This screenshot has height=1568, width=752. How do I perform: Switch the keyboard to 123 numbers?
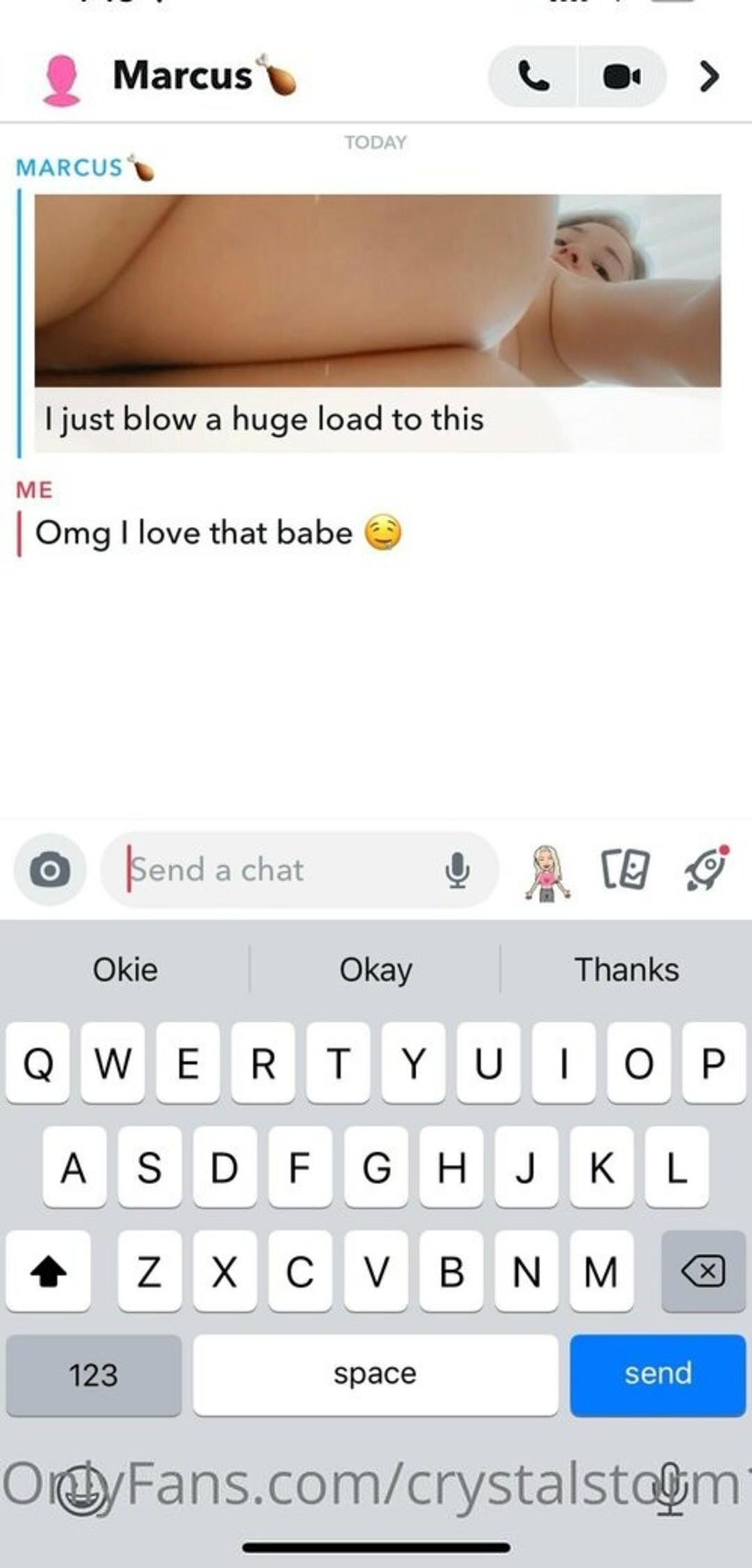[93, 1375]
